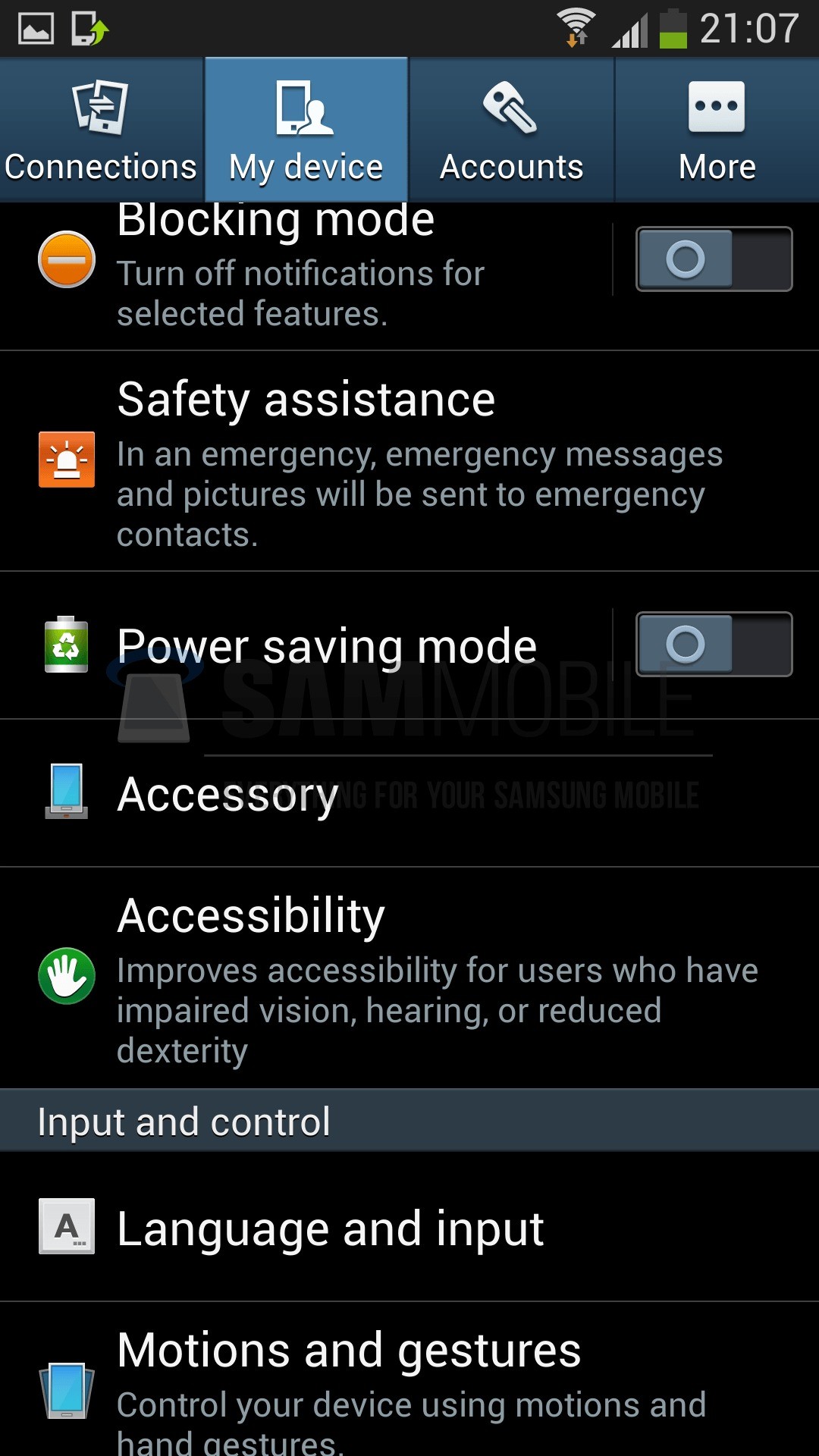
Task: Enable the Power saving mode switch
Action: tap(714, 645)
